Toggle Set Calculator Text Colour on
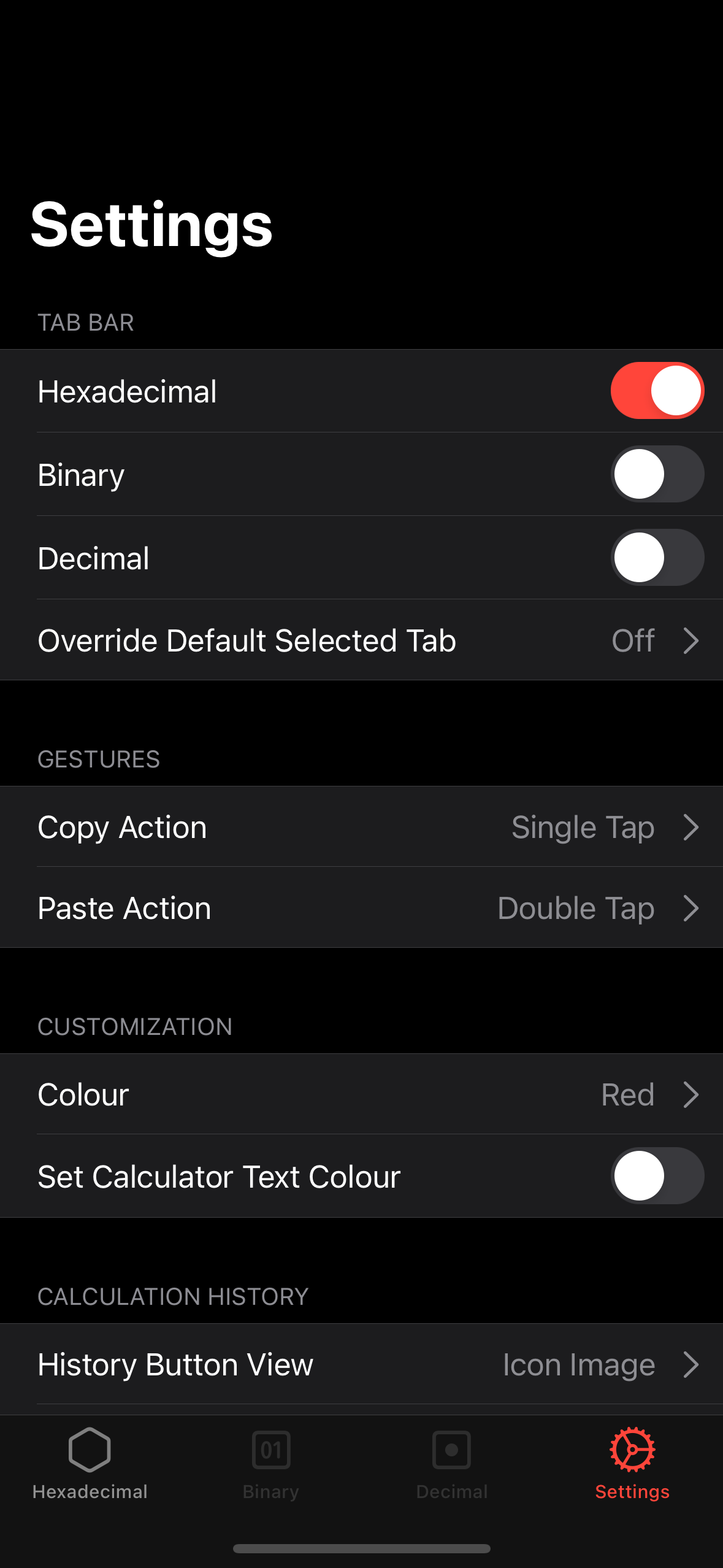 (x=657, y=1176)
